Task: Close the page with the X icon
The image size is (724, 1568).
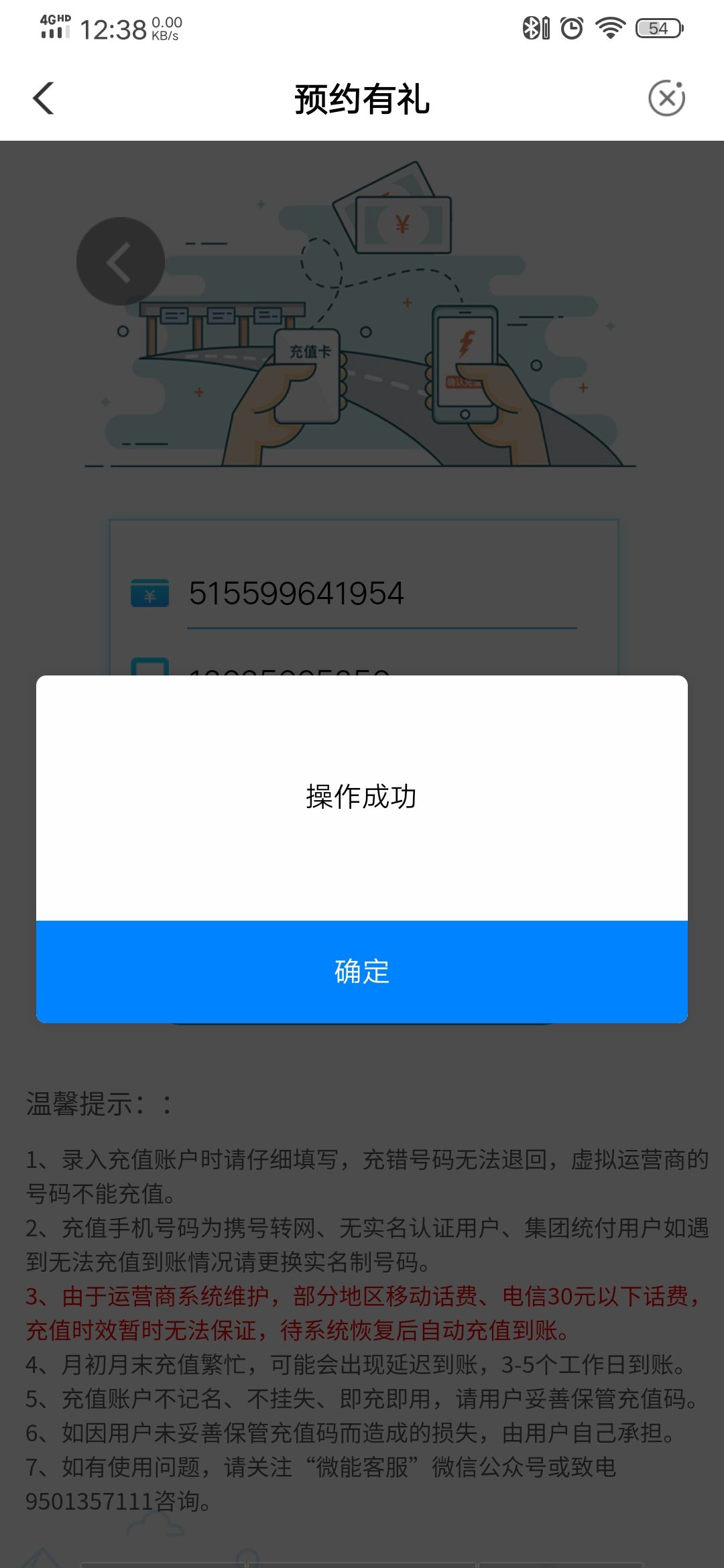Action: tap(666, 99)
